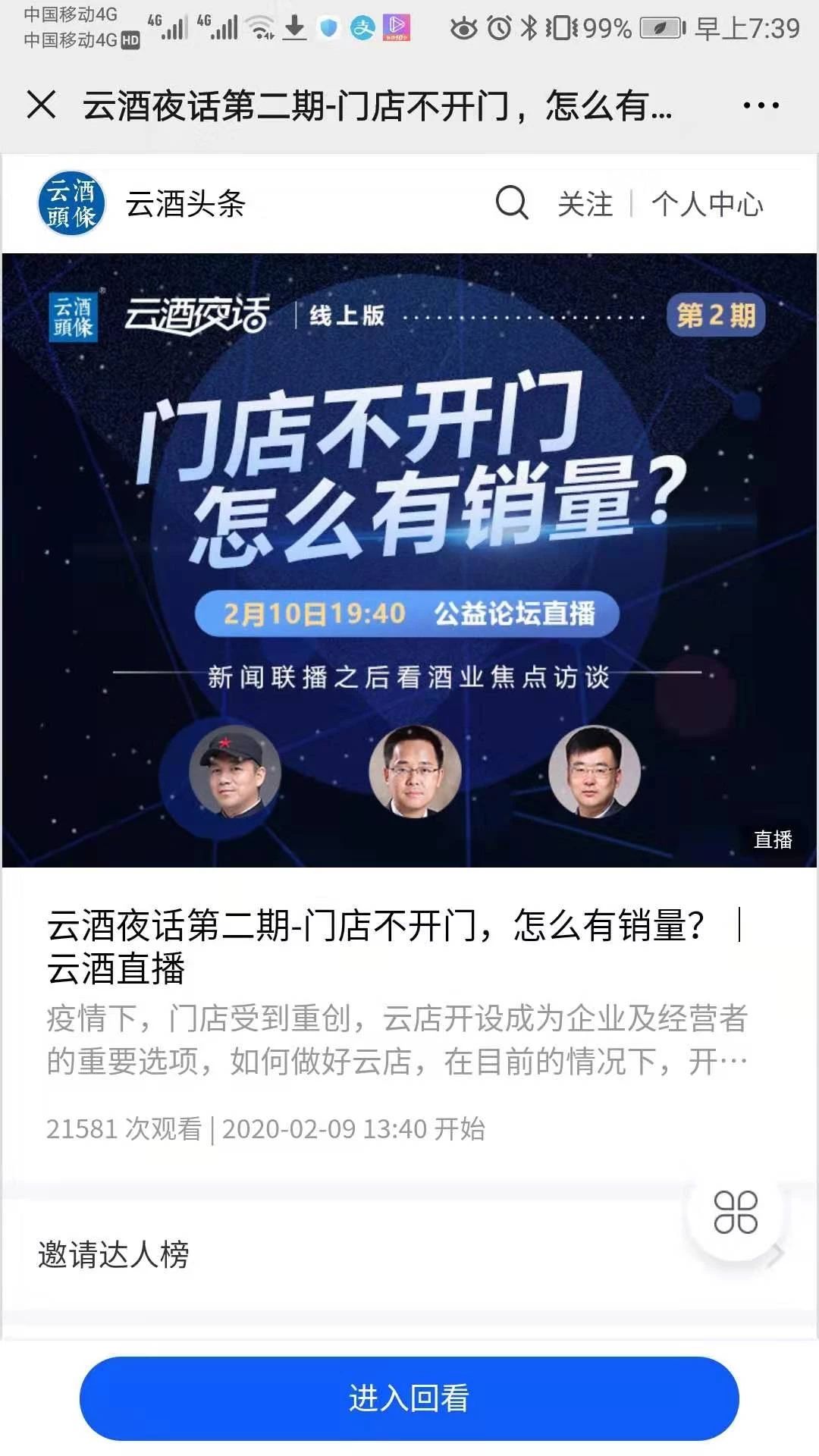Close the webpage with the X icon

(x=41, y=105)
